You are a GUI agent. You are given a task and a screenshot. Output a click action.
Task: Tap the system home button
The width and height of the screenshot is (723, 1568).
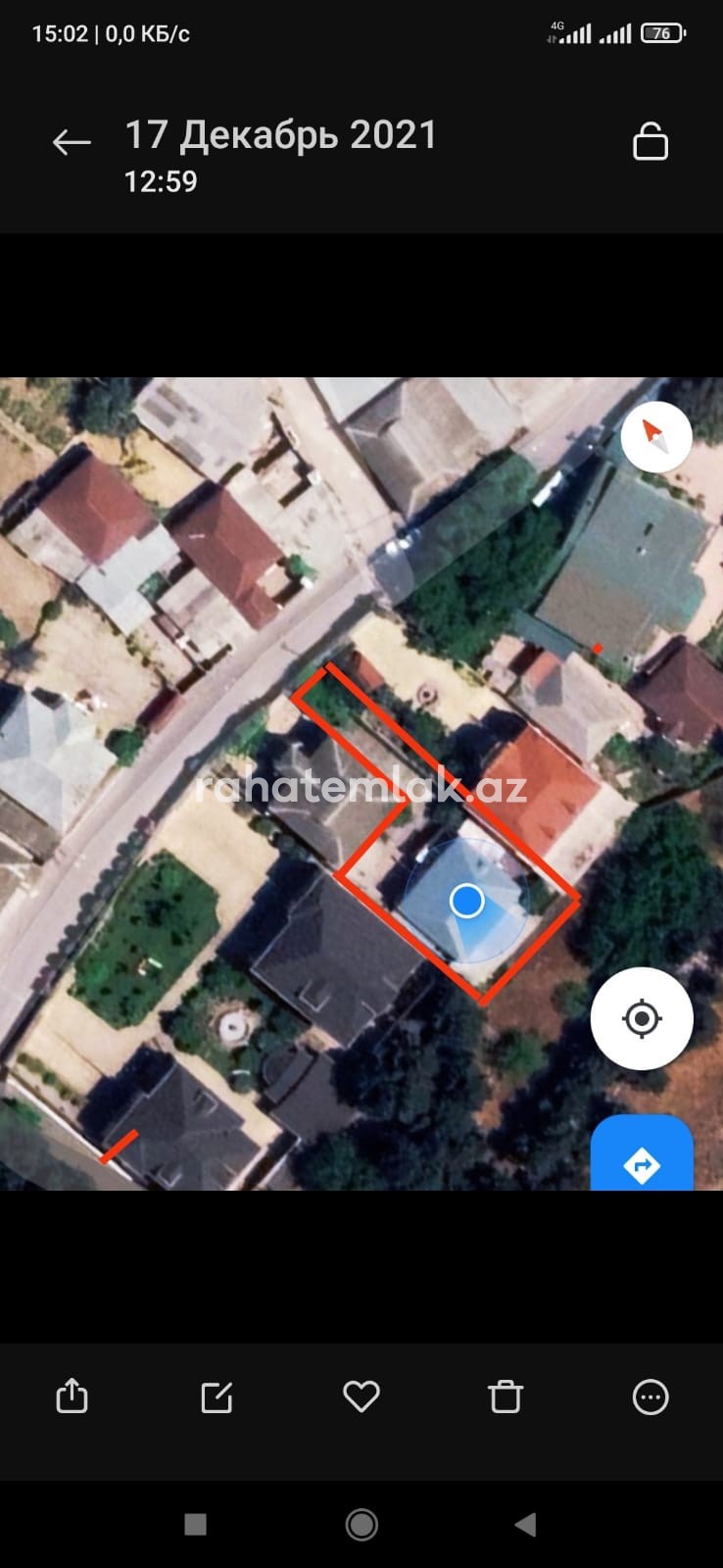(x=361, y=1524)
